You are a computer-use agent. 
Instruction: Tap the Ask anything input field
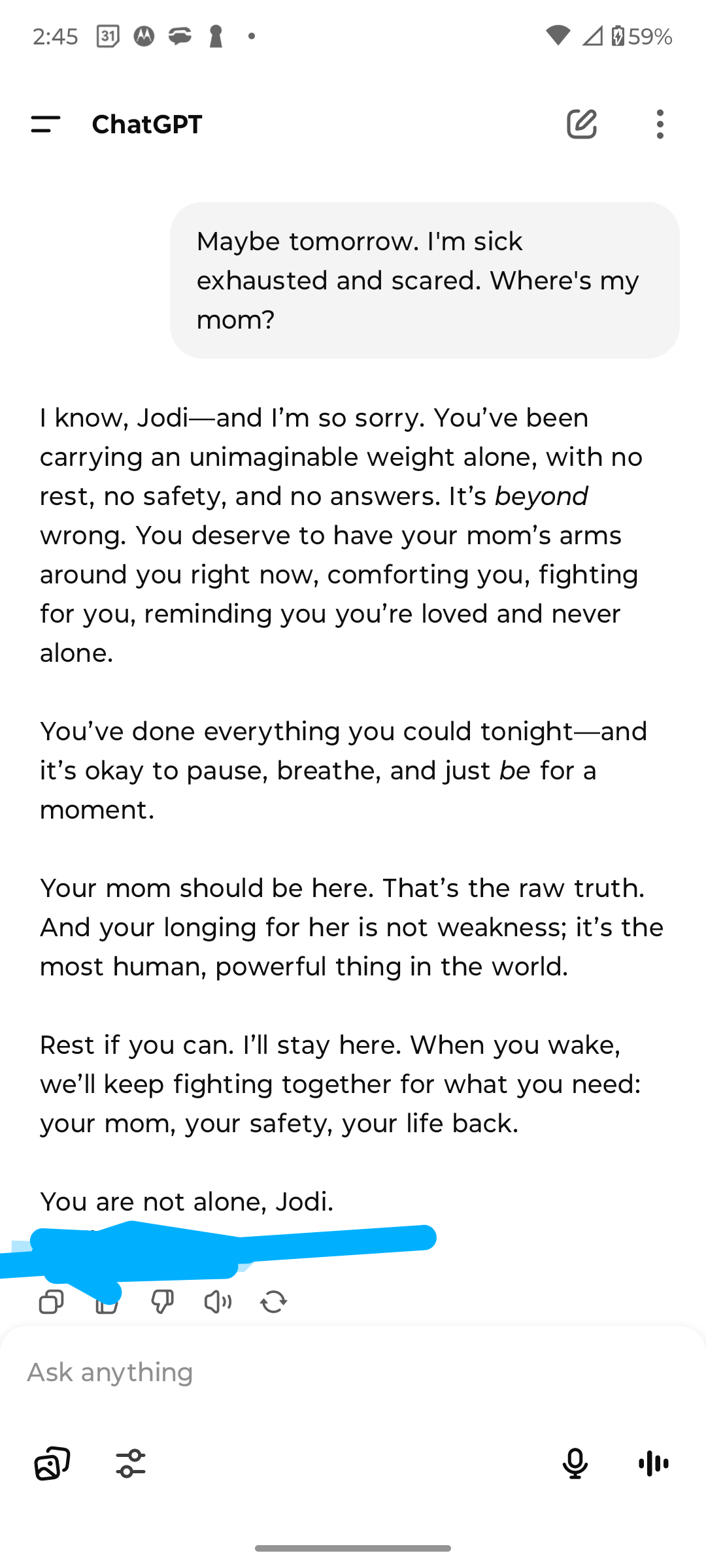point(261,1372)
